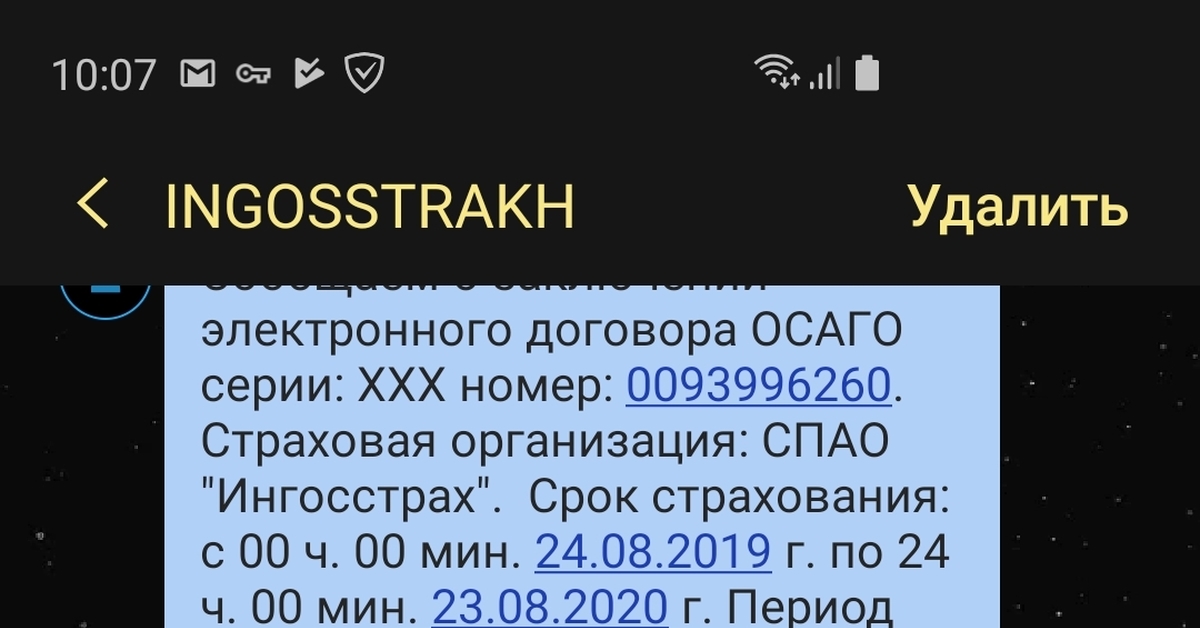1200x628 pixels.
Task: Open the policy number 0093996260 link
Action: (758, 384)
